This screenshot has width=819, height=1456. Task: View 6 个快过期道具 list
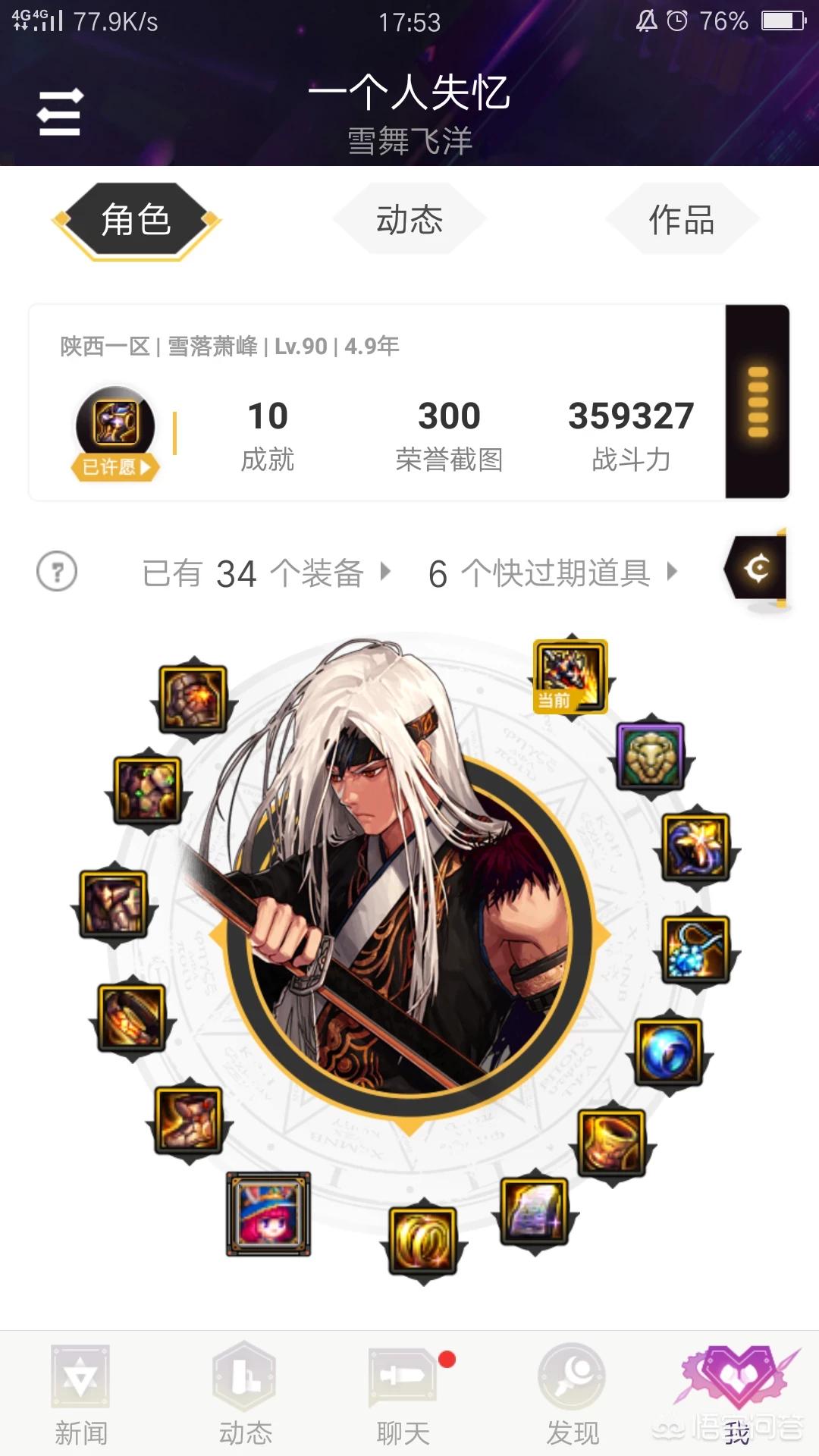tap(552, 573)
